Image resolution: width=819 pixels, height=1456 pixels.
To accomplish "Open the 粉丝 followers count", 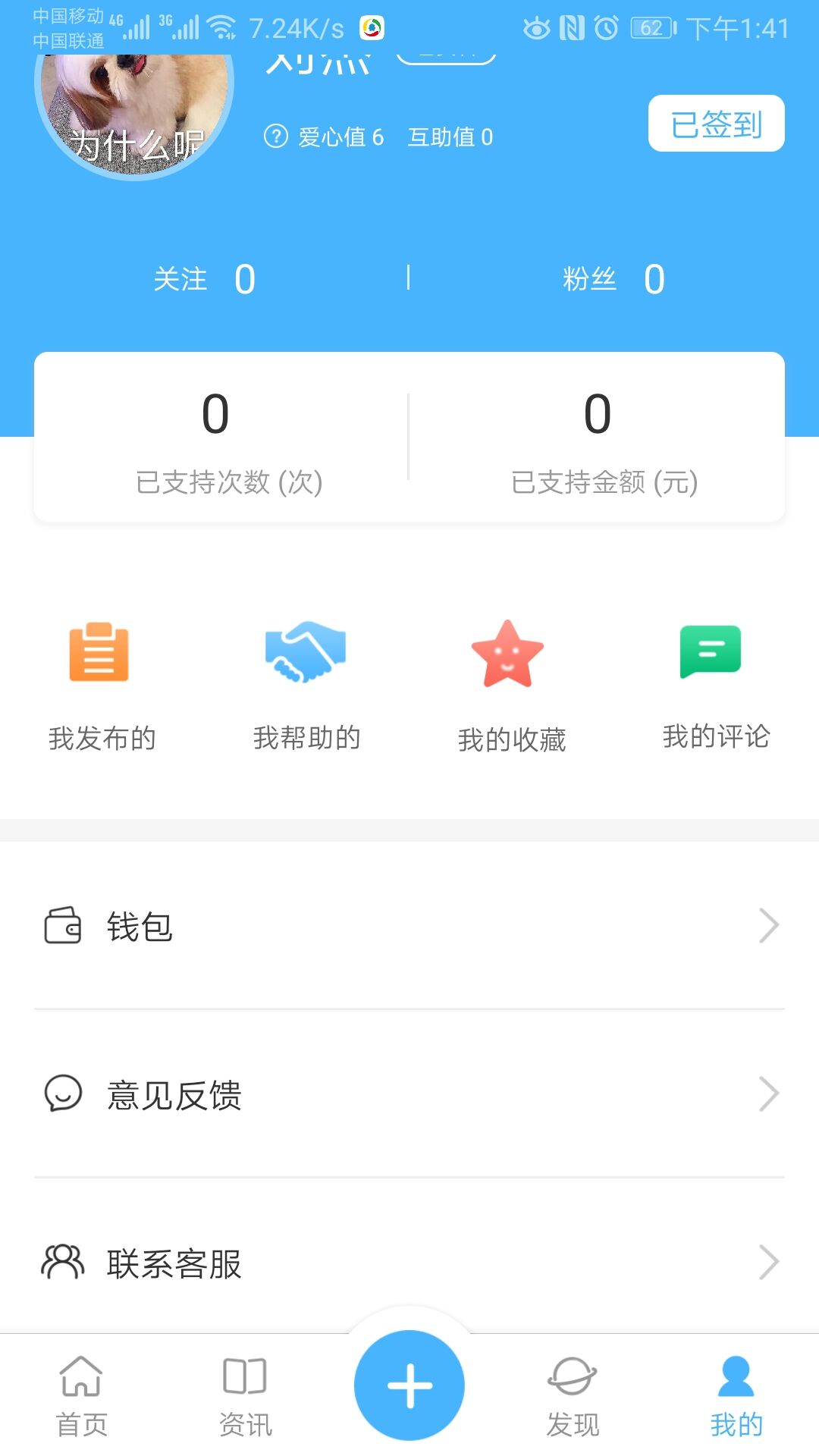I will [x=616, y=279].
